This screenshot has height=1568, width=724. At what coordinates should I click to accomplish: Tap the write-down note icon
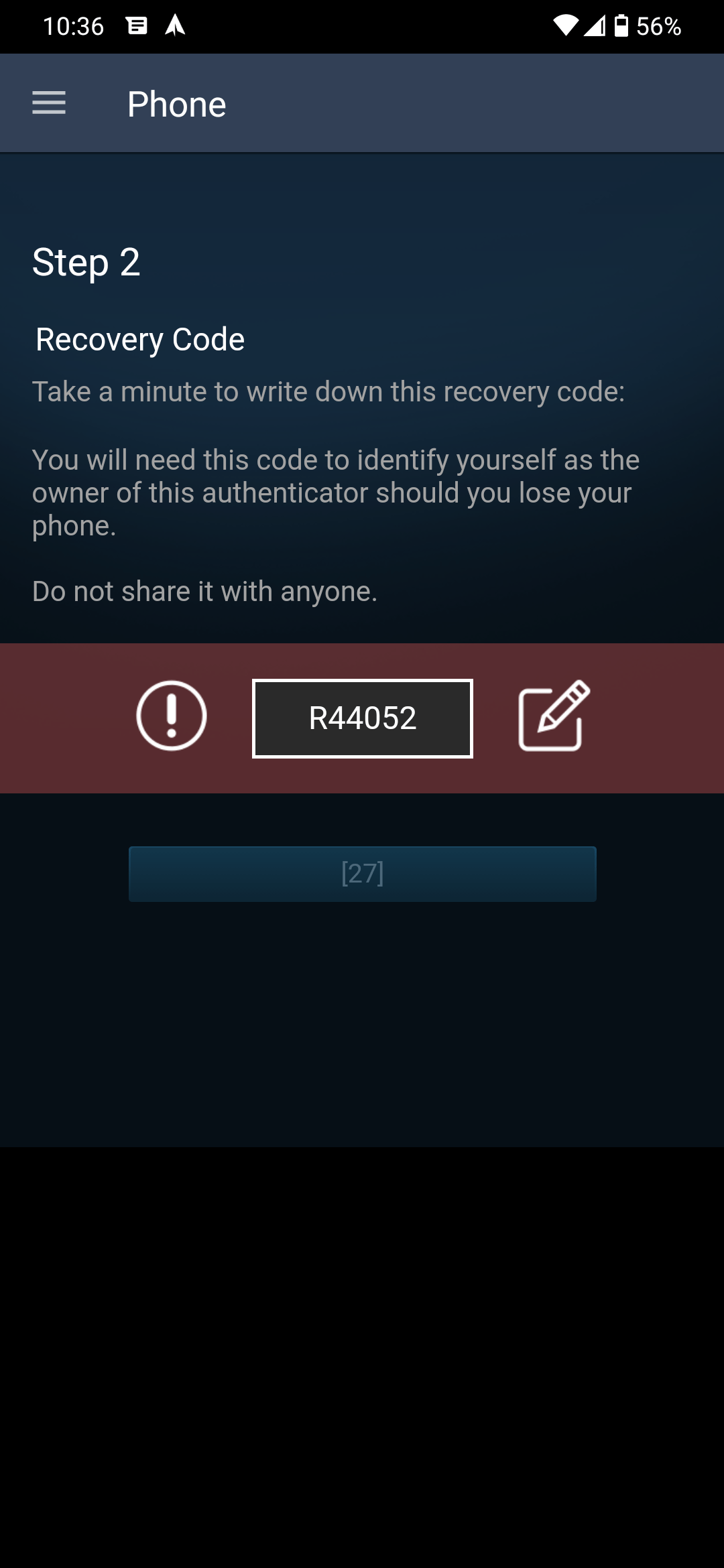coord(554,716)
